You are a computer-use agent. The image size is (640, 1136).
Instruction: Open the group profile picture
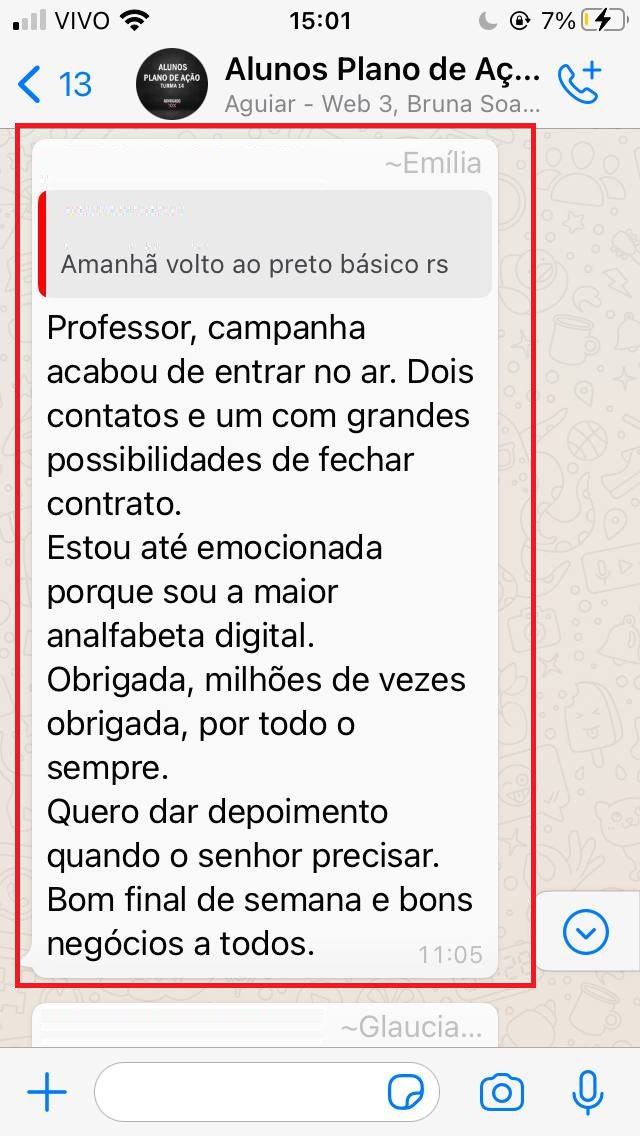pos(171,84)
